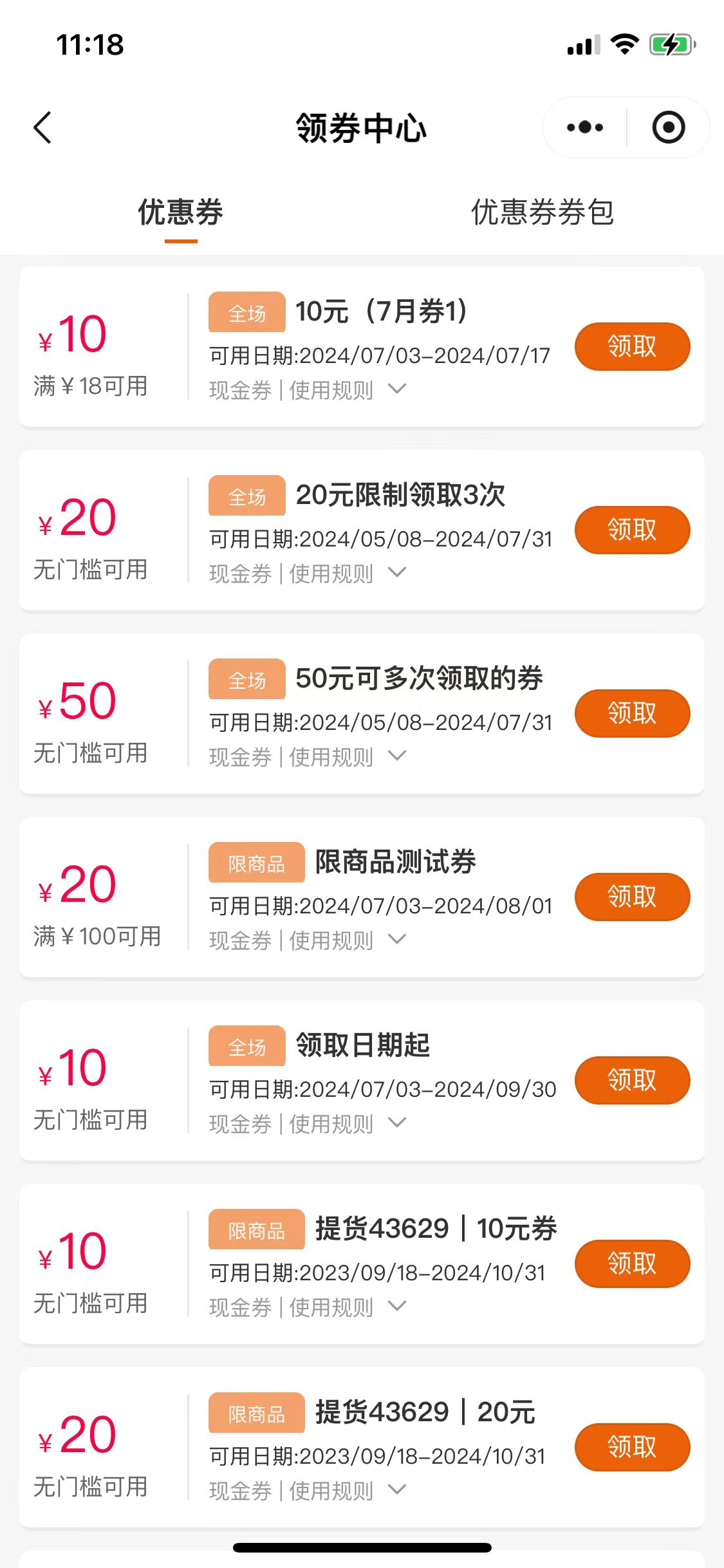Viewport: 724px width, 1568px height.
Task: Show 使用规则 for 提货43629 | 20元
Action: coord(348,1491)
